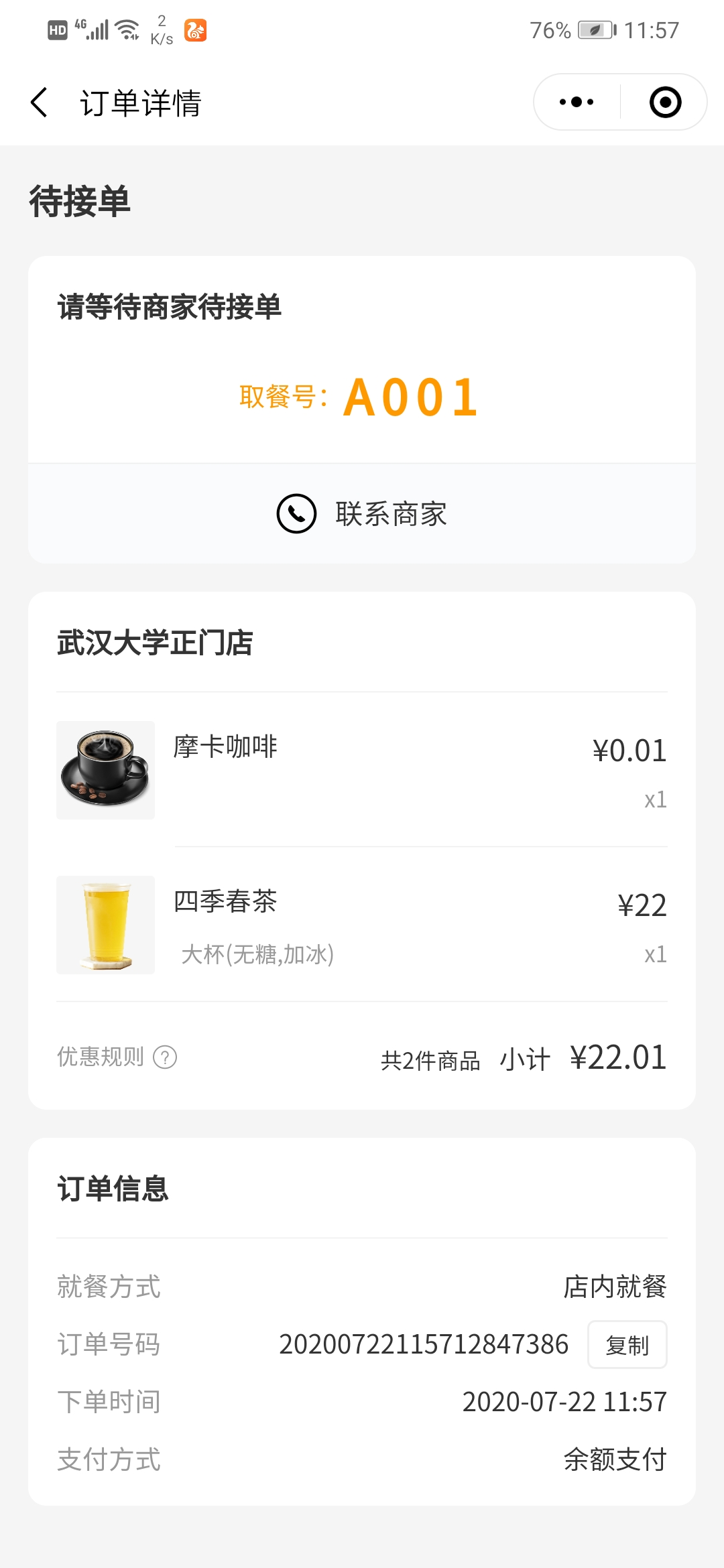
Task: Go back from the 订单详情 page
Action: pyautogui.click(x=40, y=103)
